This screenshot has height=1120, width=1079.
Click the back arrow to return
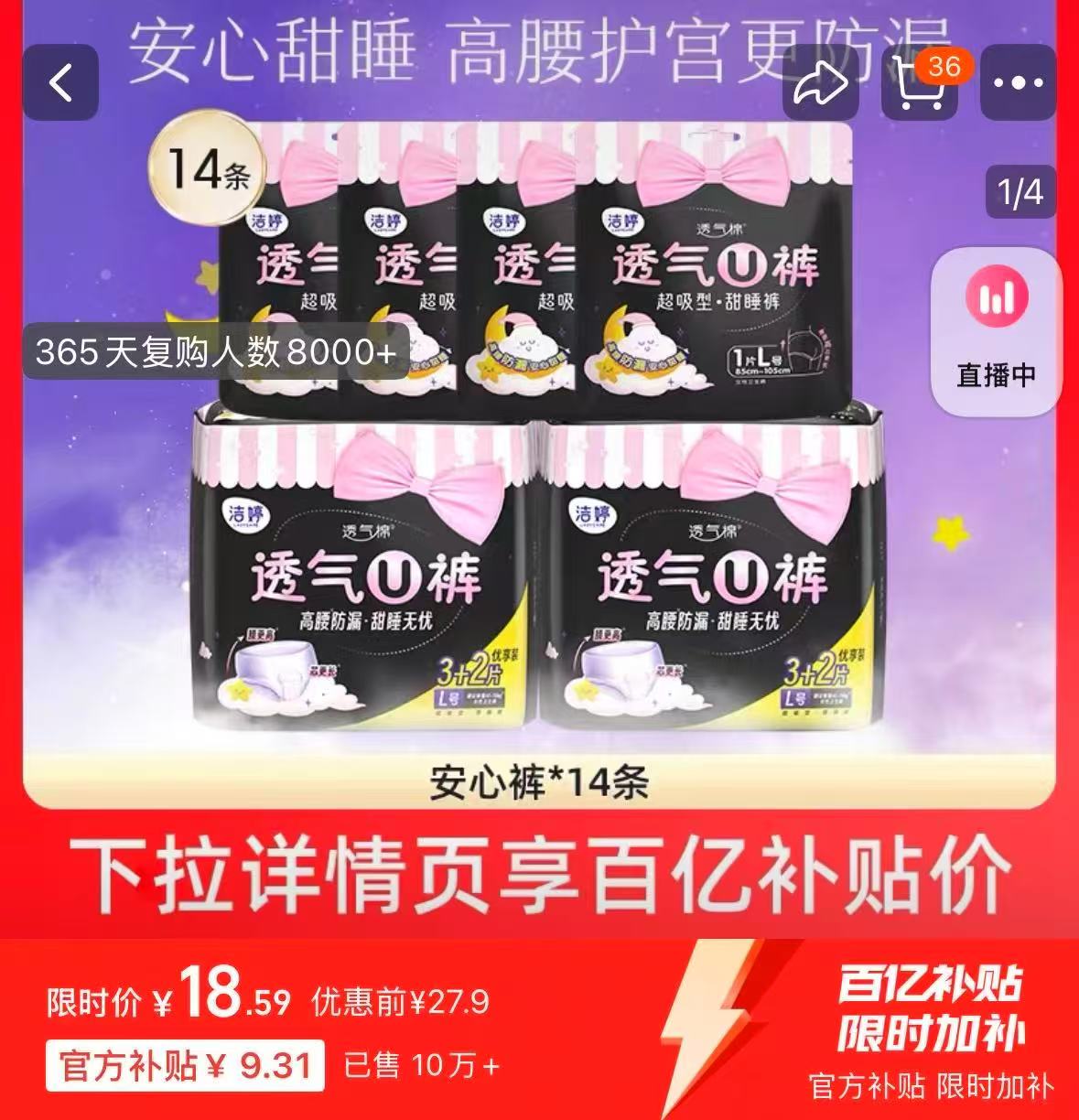coord(60,81)
